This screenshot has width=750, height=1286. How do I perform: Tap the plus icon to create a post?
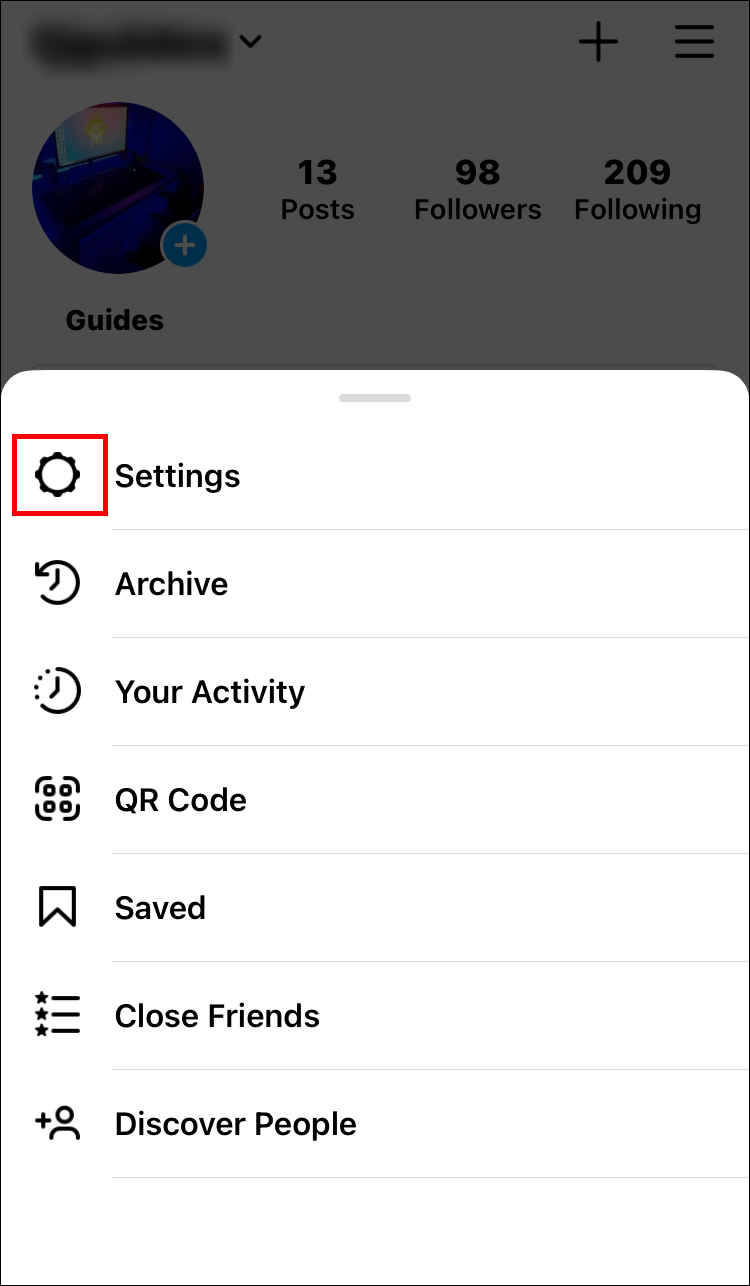pos(598,43)
